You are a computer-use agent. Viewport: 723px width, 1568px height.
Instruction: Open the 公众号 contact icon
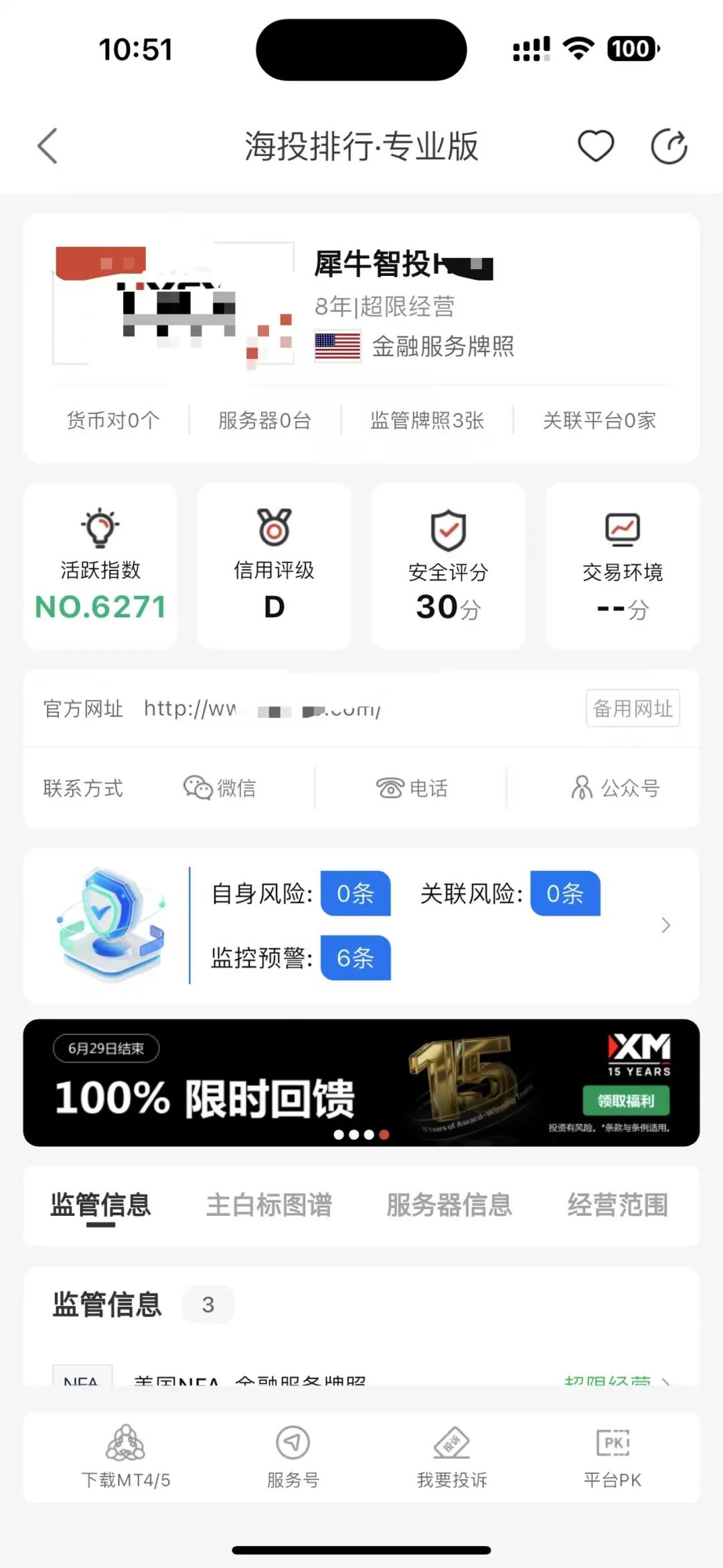click(x=581, y=788)
